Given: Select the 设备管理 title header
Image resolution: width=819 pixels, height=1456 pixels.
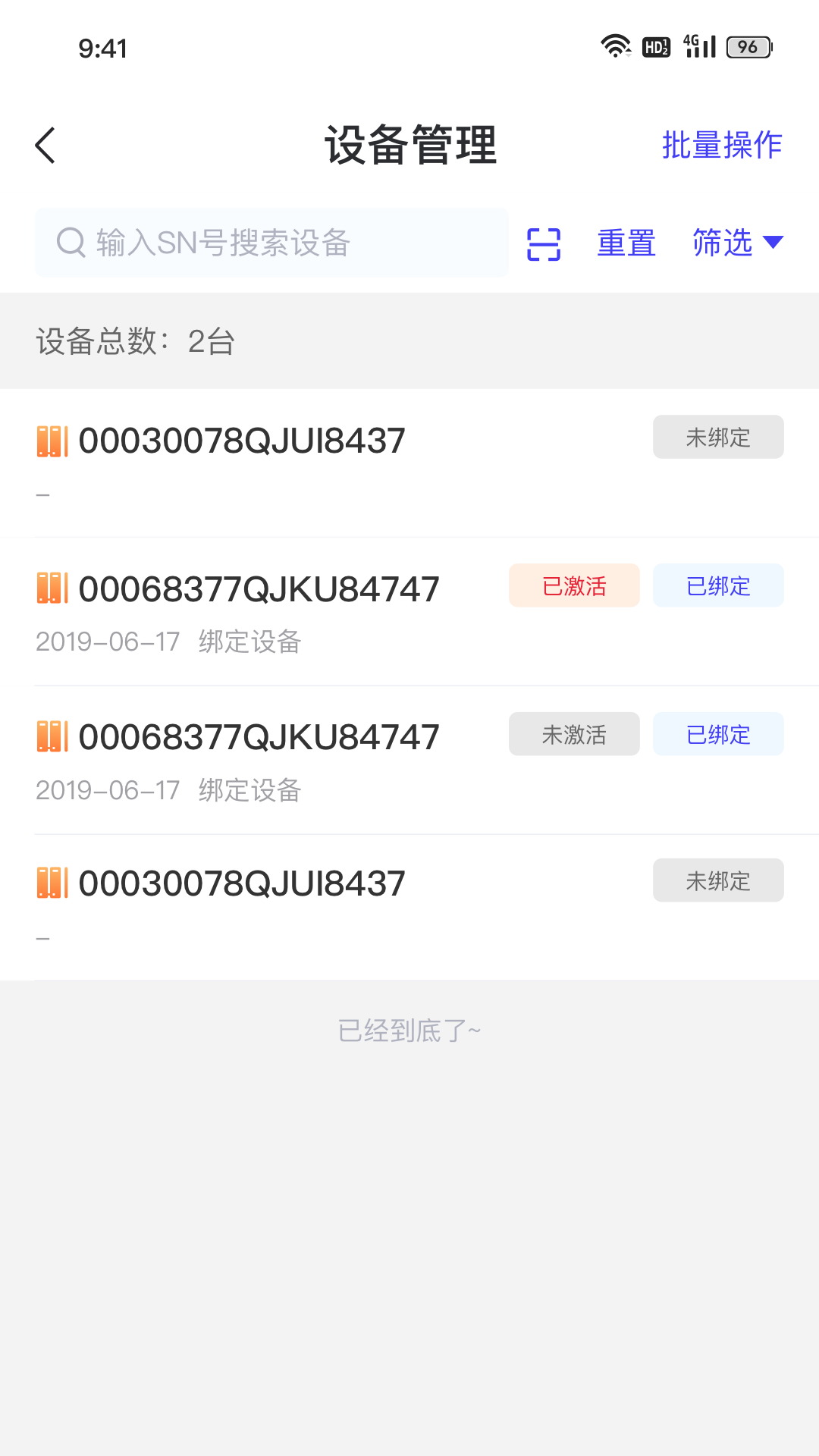Looking at the screenshot, I should [409, 144].
